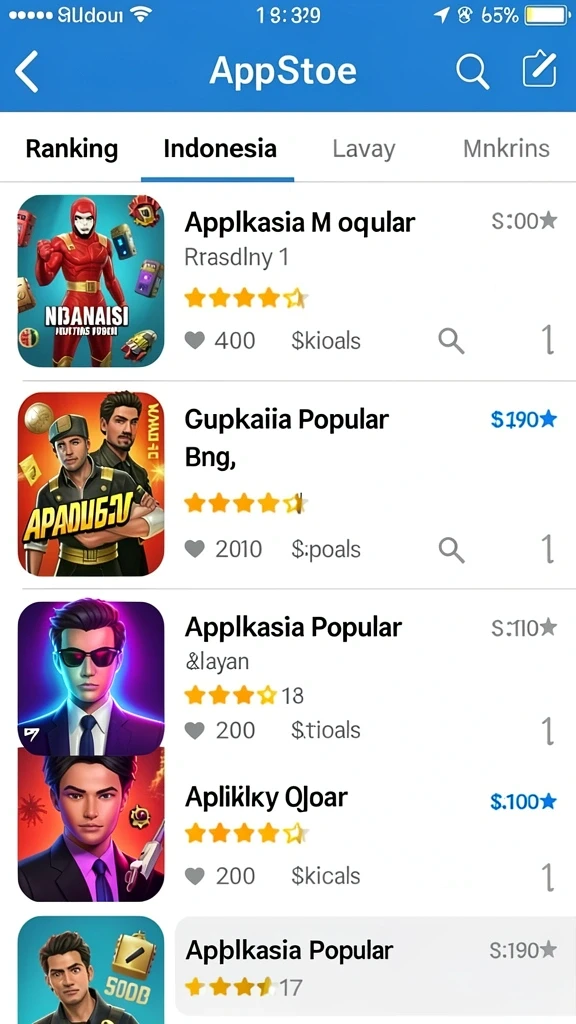The width and height of the screenshot is (576, 1024).
Task: Tap the APADUG two-soldiers app icon
Action: (91, 484)
